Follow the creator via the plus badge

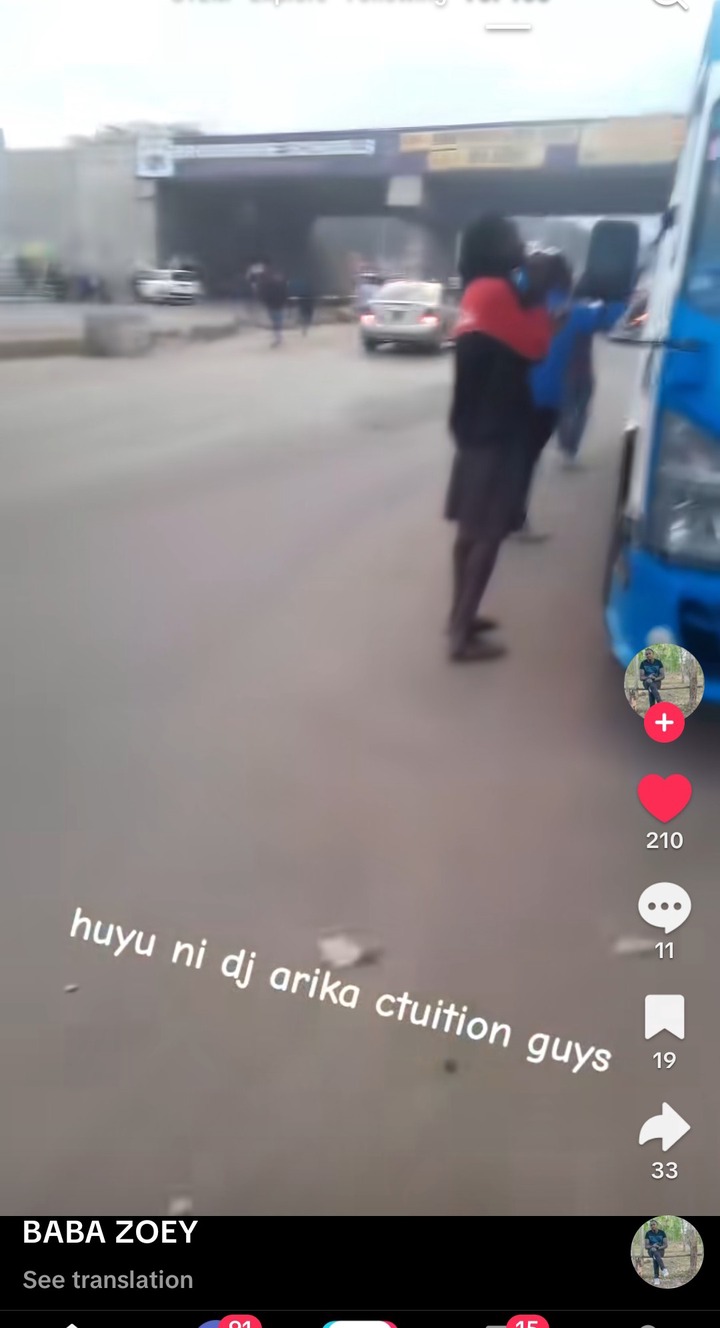point(664,722)
